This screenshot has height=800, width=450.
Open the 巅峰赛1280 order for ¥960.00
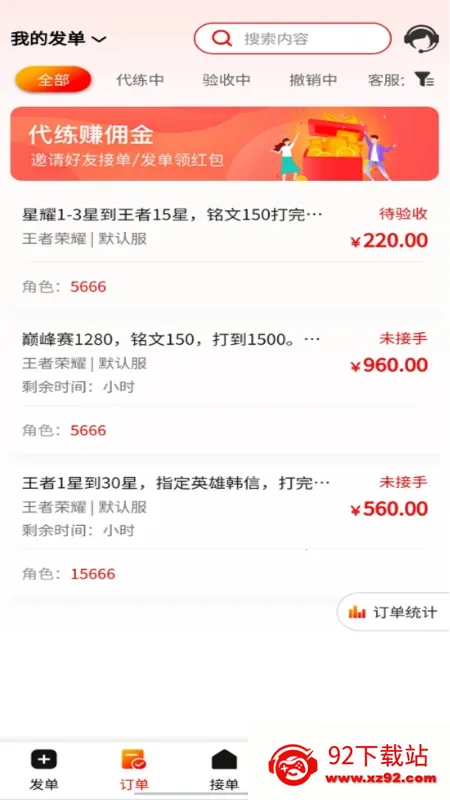(224, 384)
